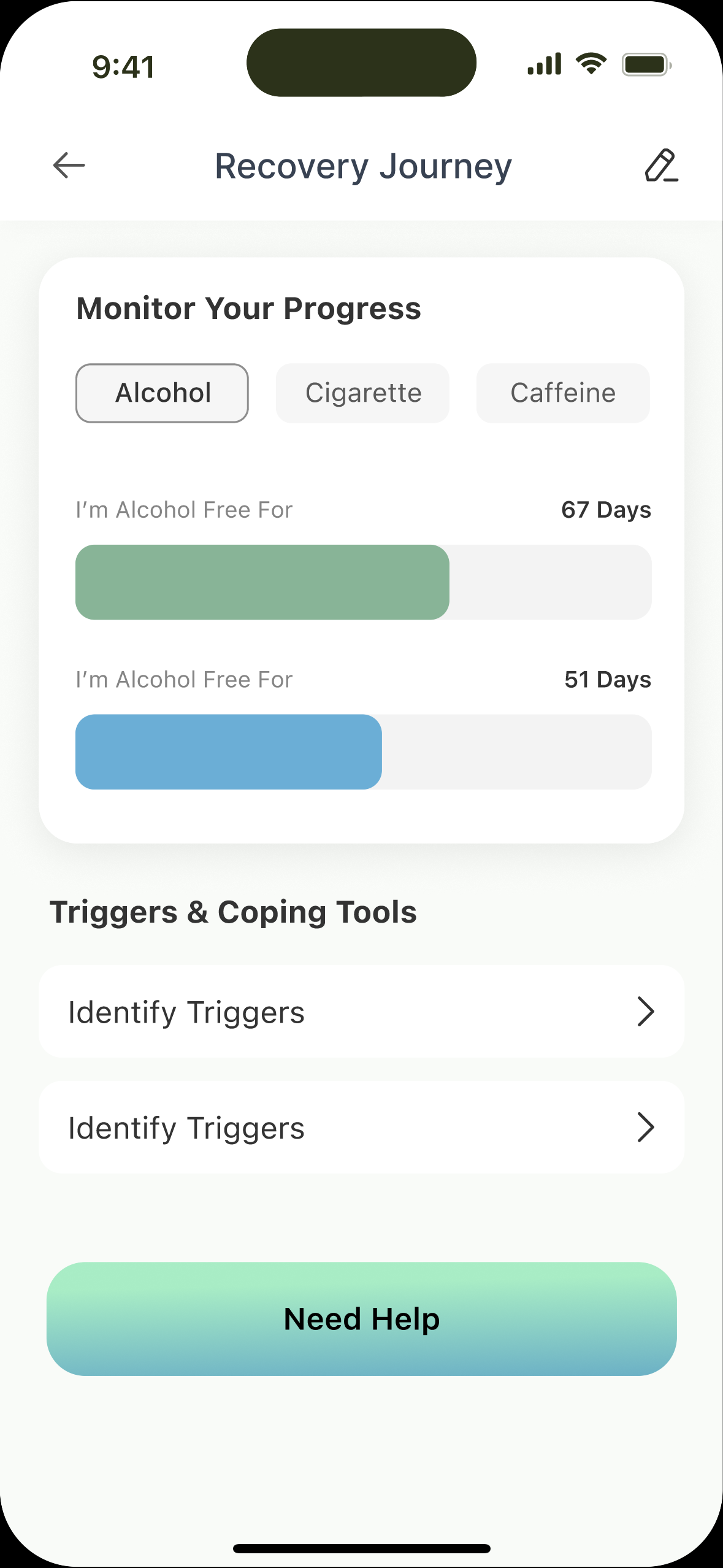
Task: Tap the green 67-day progress bar
Action: click(262, 581)
